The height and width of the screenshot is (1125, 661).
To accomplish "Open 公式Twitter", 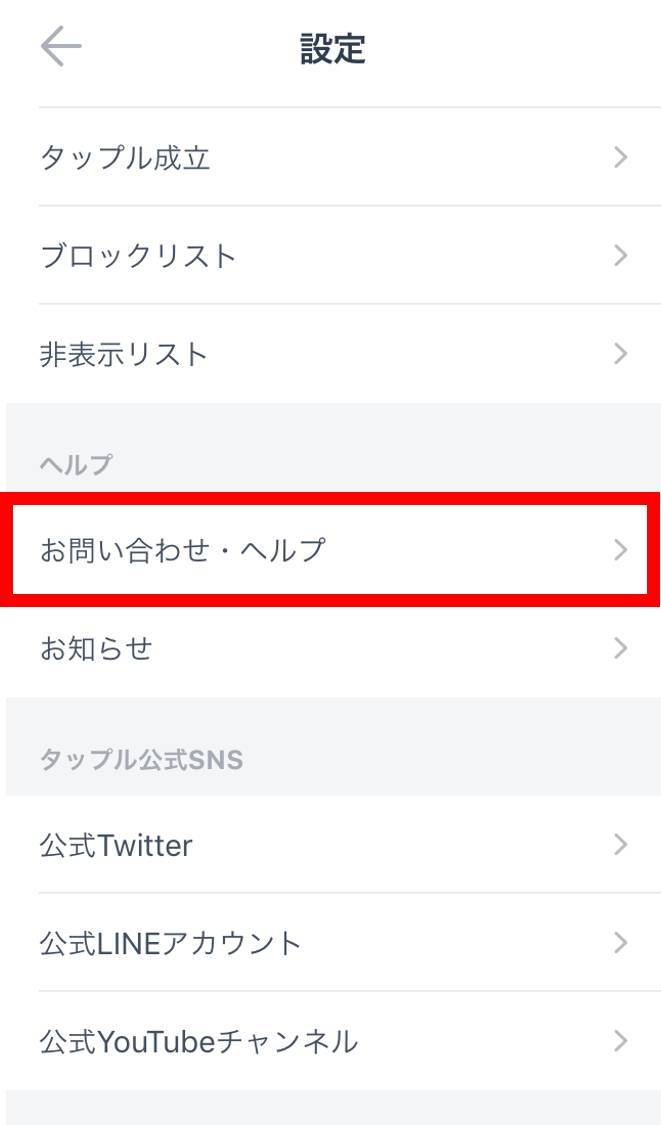I will tap(333, 844).
